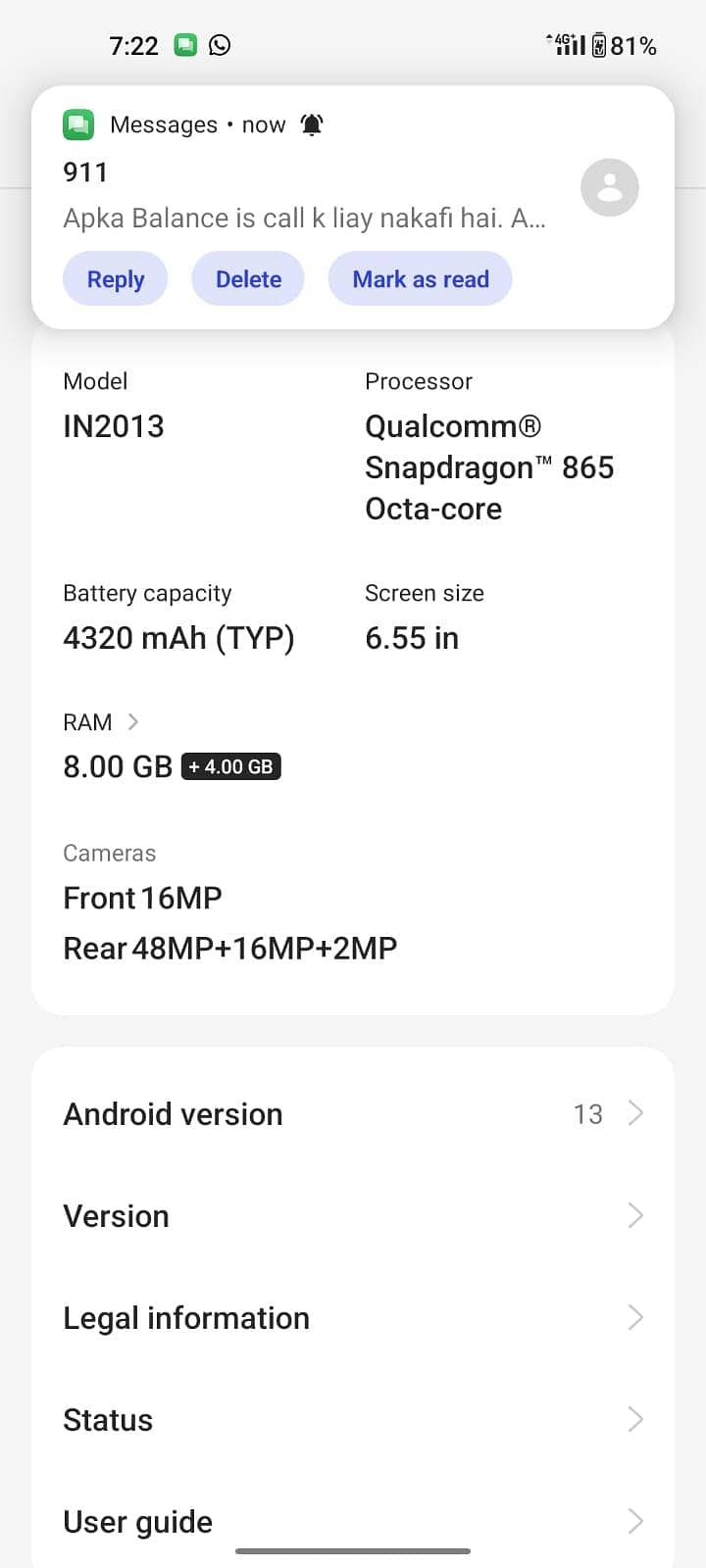
Task: Open Android version details
Action: pos(353,1113)
